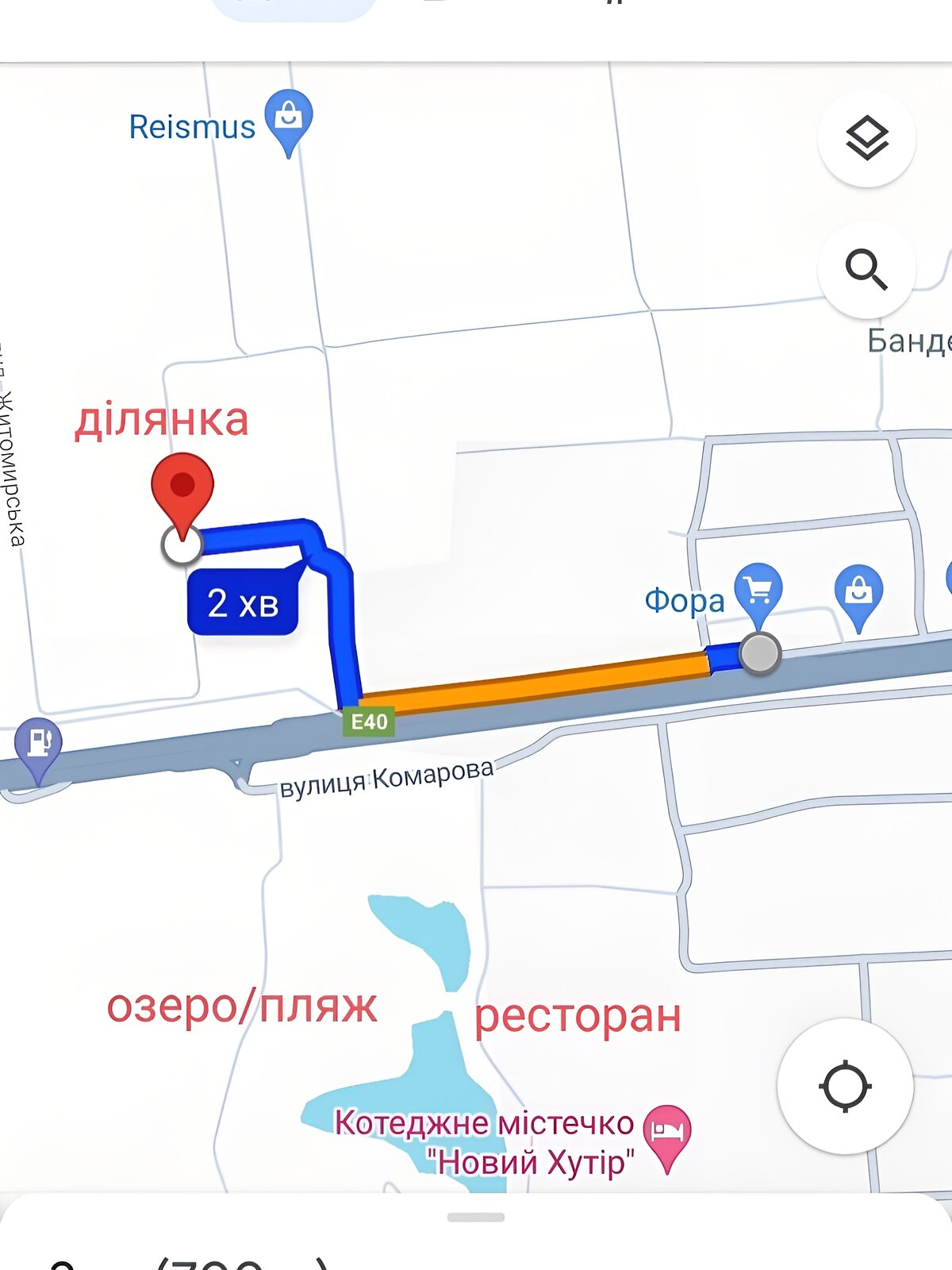Select the Фора supermarket pin
The height and width of the screenshot is (1270, 952).
pos(758,589)
